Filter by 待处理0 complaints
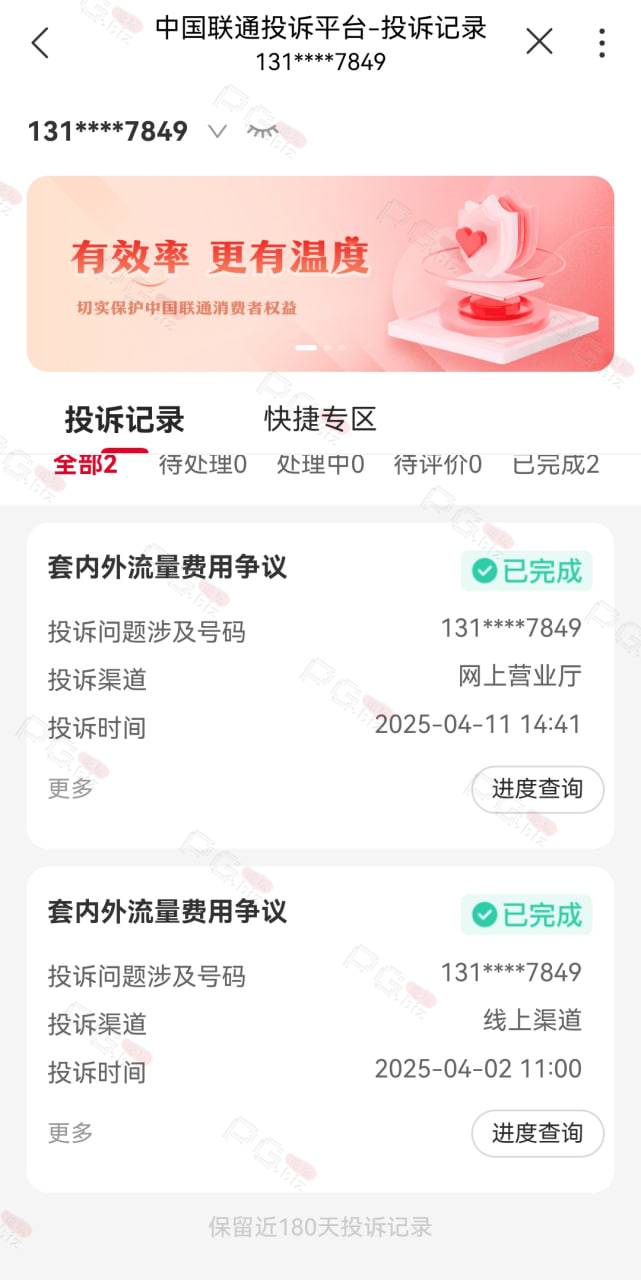Image resolution: width=641 pixels, height=1280 pixels. tap(203, 464)
